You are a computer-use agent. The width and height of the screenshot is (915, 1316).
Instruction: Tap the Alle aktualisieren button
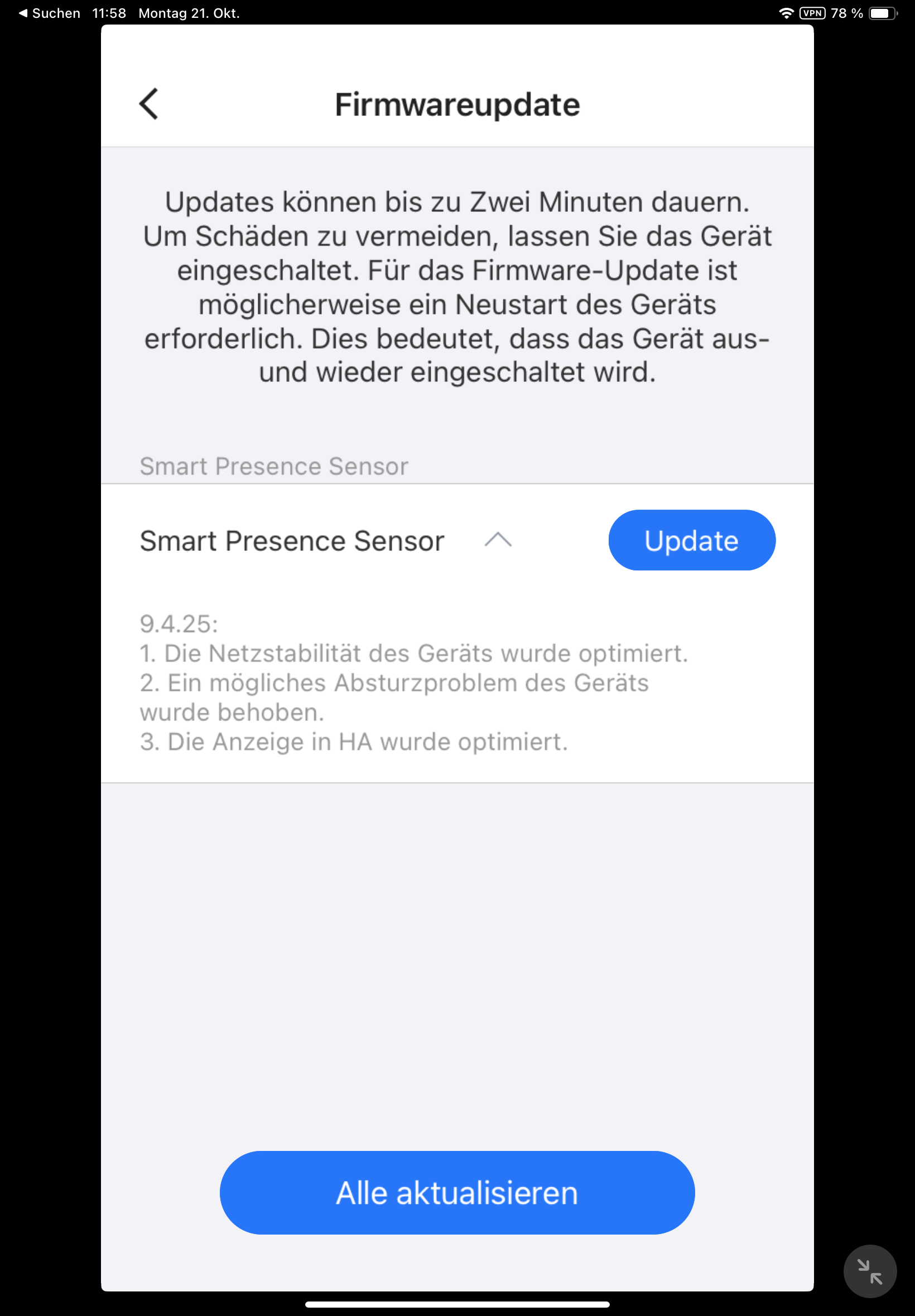[457, 1192]
